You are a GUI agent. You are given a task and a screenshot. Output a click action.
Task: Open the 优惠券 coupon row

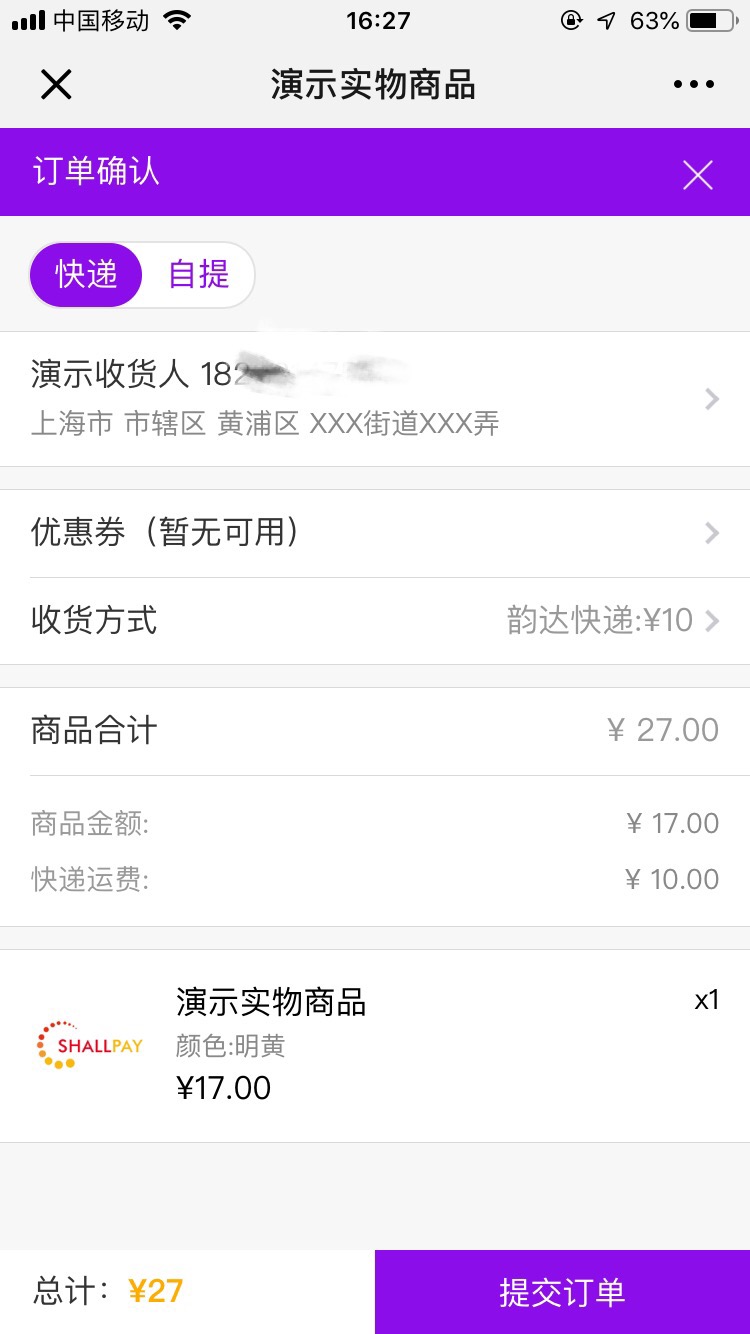pyautogui.click(x=375, y=533)
